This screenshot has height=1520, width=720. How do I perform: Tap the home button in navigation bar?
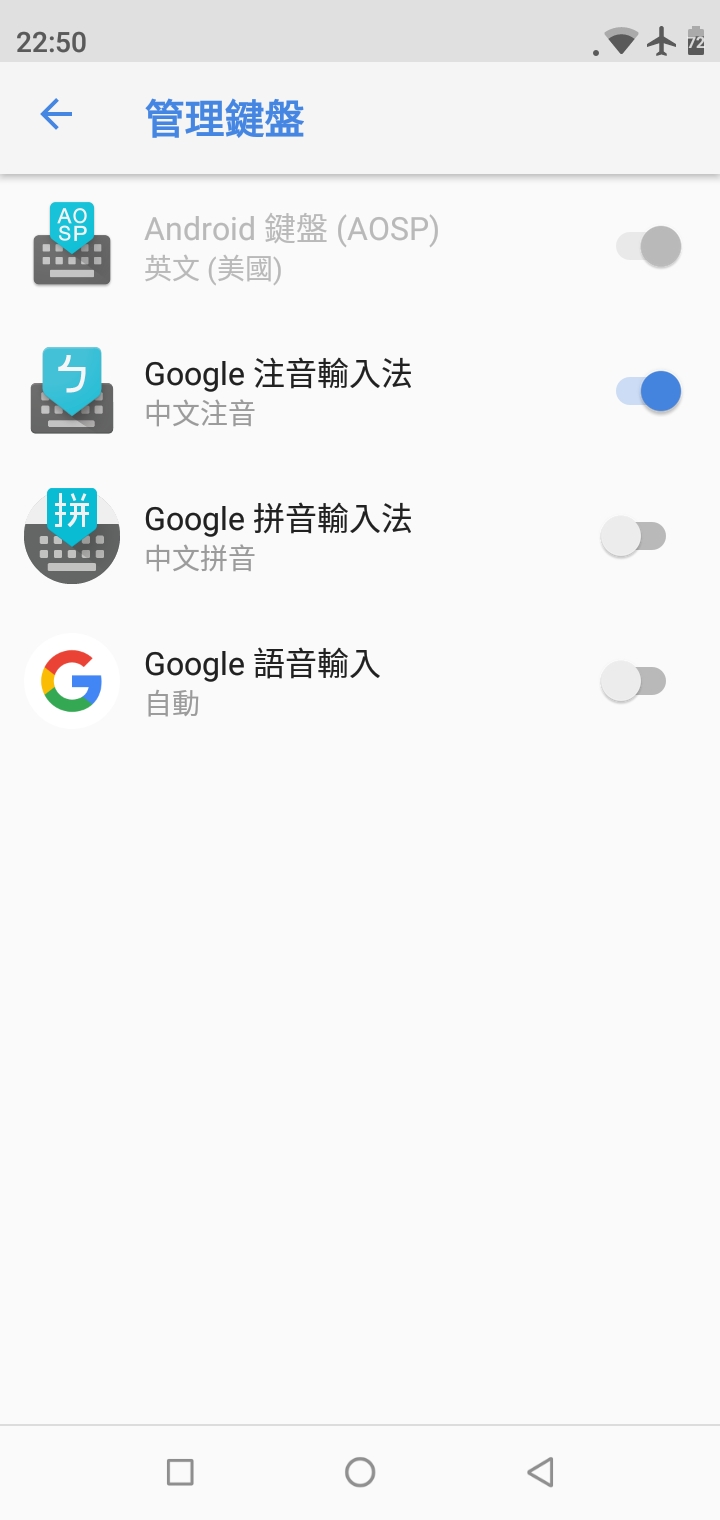point(360,1472)
